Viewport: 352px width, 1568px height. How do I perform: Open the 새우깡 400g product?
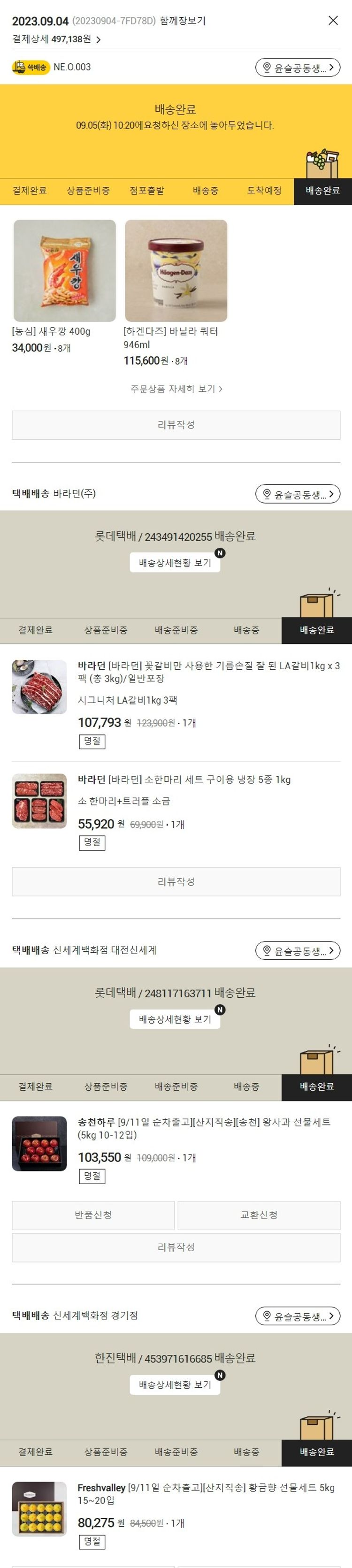(x=65, y=271)
